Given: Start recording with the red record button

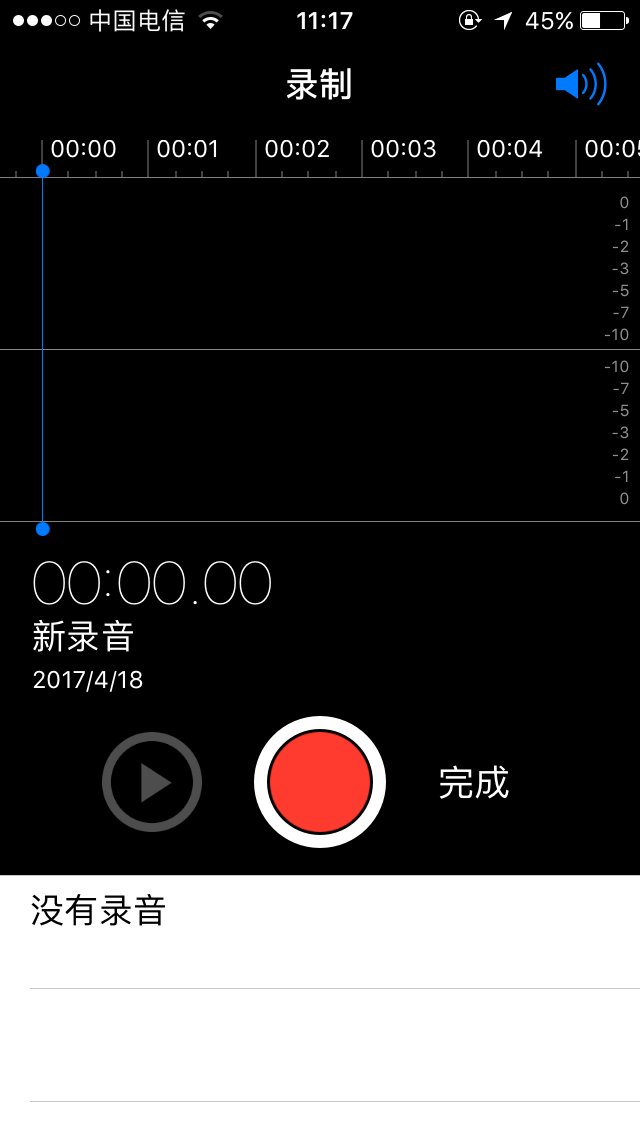Looking at the screenshot, I should tap(320, 782).
